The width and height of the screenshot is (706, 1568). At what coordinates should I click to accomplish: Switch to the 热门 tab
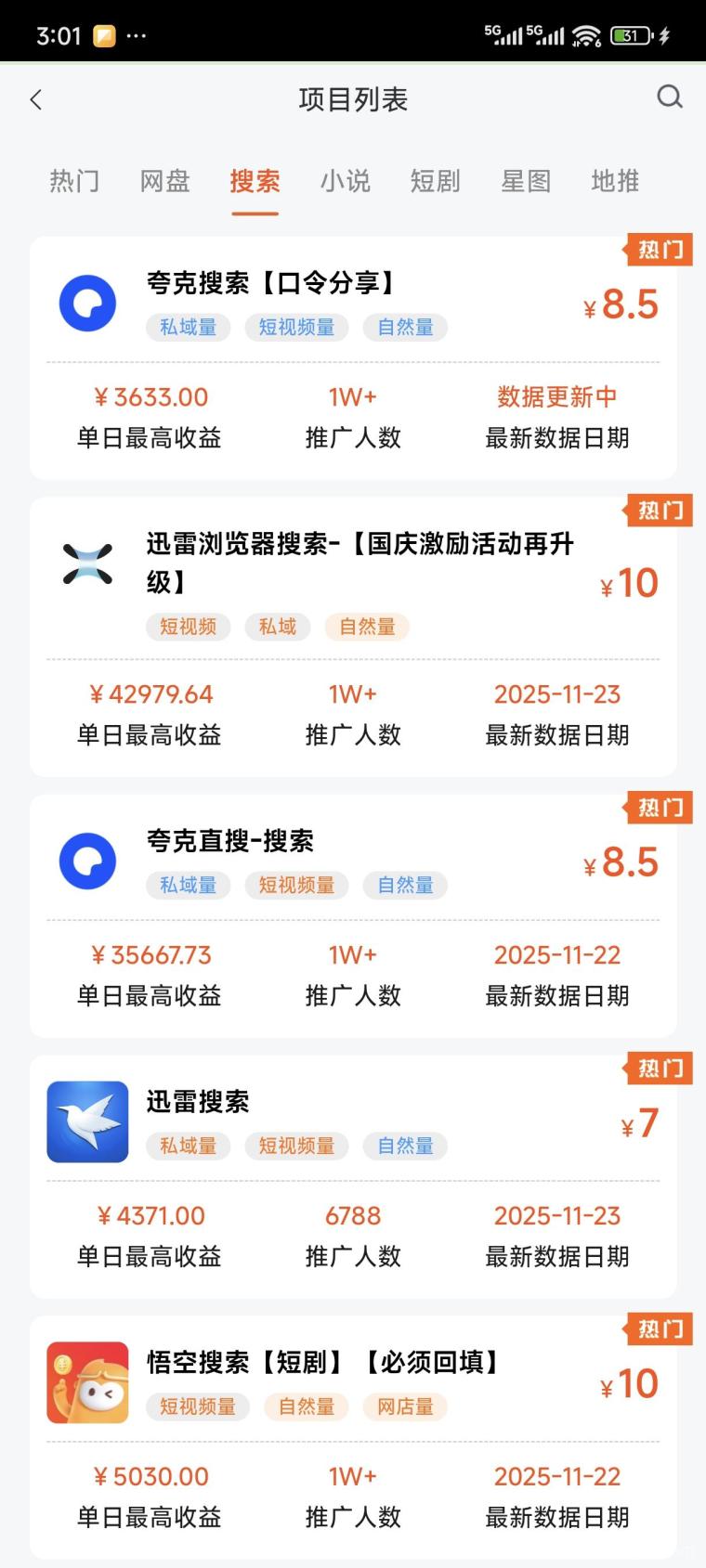(74, 182)
